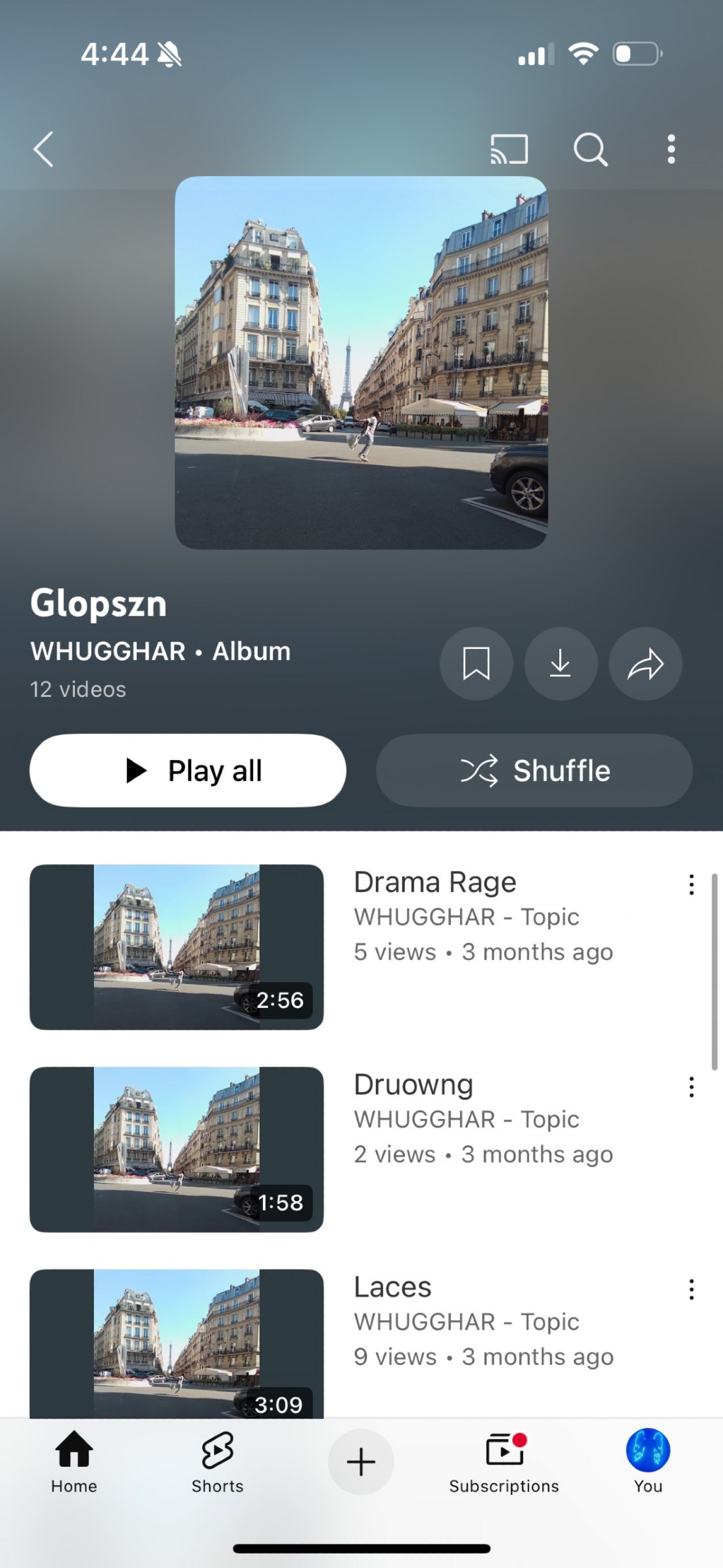Create a new upload with plus button
The width and height of the screenshot is (723, 1568).
click(x=361, y=1462)
